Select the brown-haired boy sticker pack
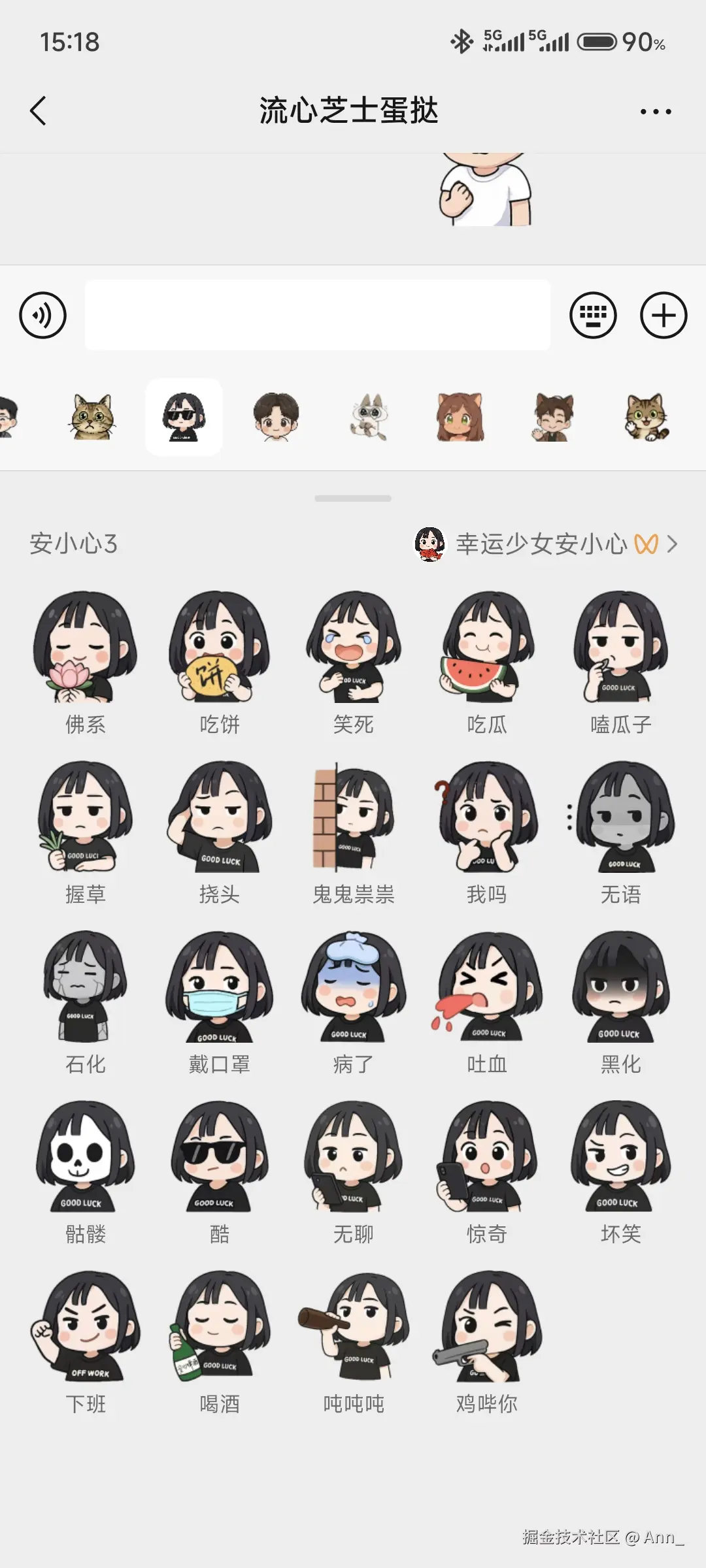The image size is (706, 1568). click(275, 418)
